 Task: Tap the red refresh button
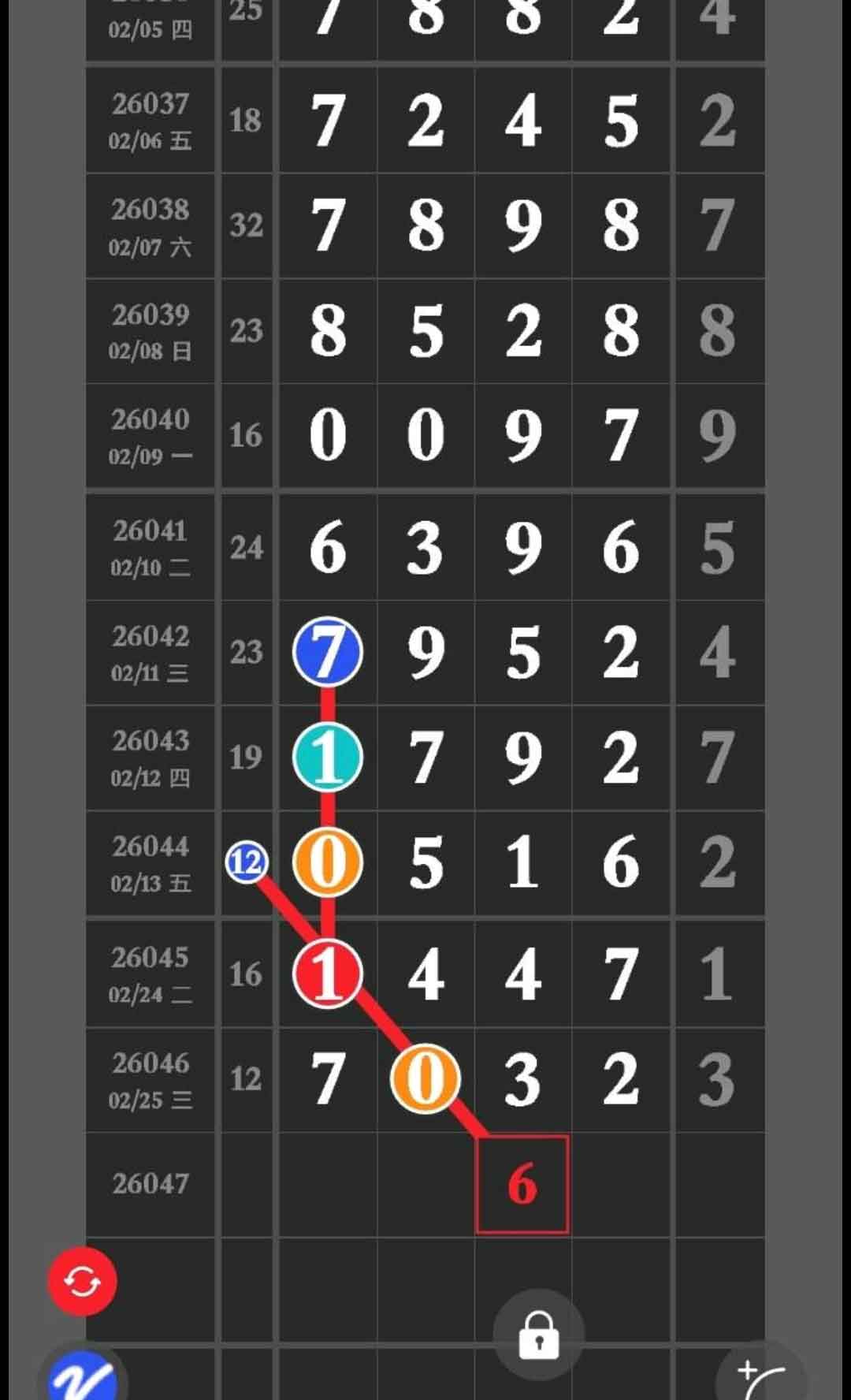tap(83, 1281)
